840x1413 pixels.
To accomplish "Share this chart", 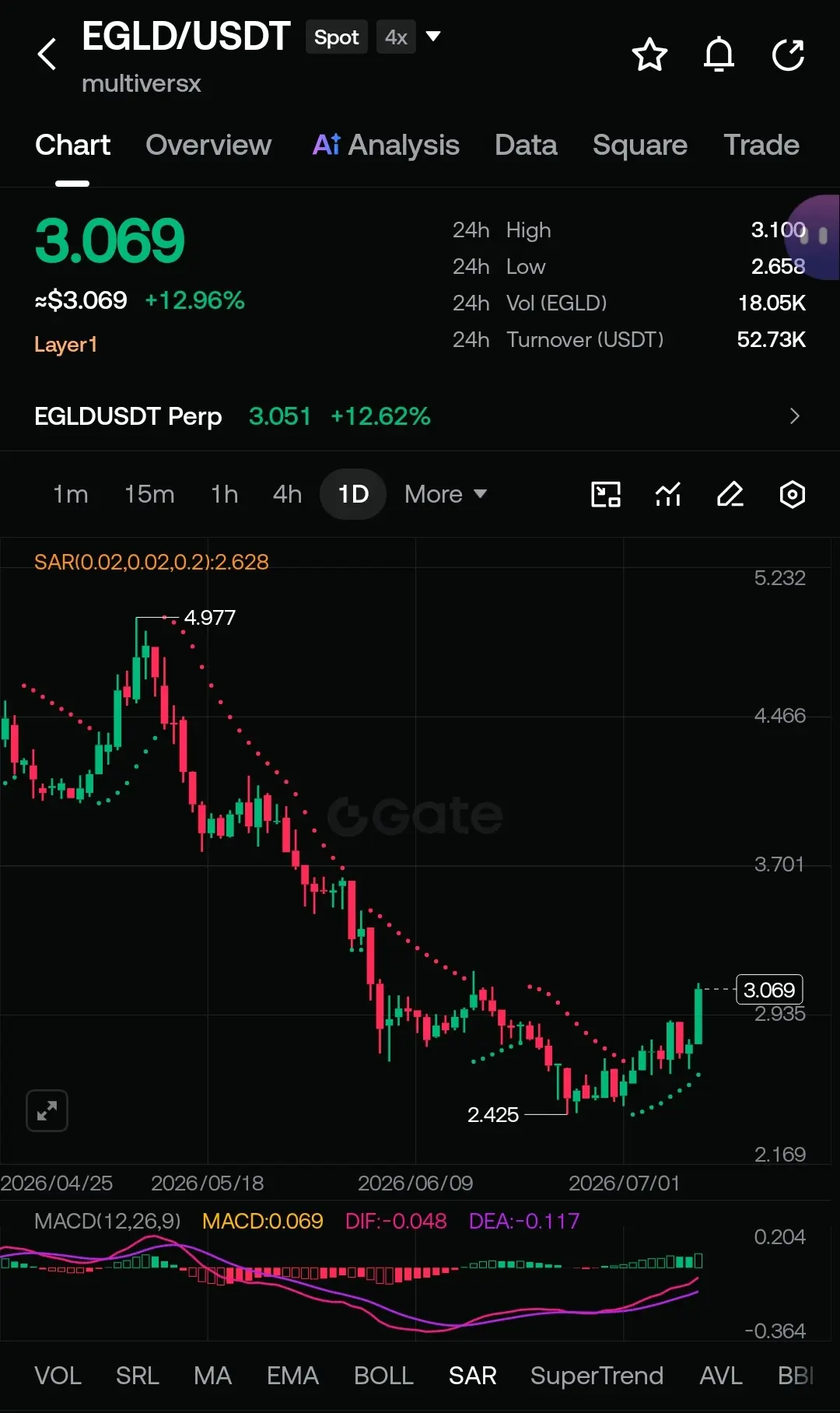I will [788, 54].
